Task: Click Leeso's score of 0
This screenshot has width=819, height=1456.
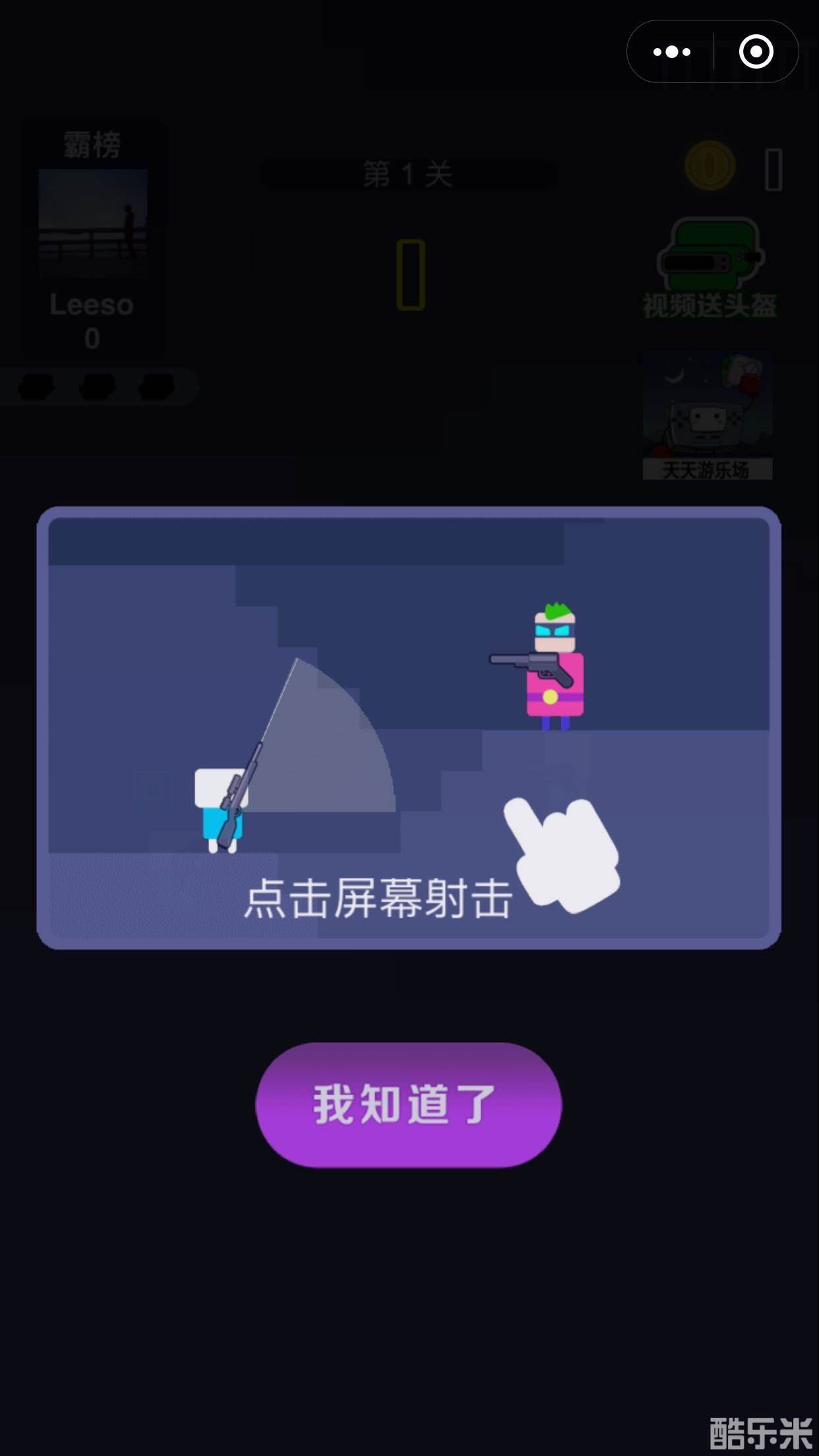Action: (x=92, y=338)
